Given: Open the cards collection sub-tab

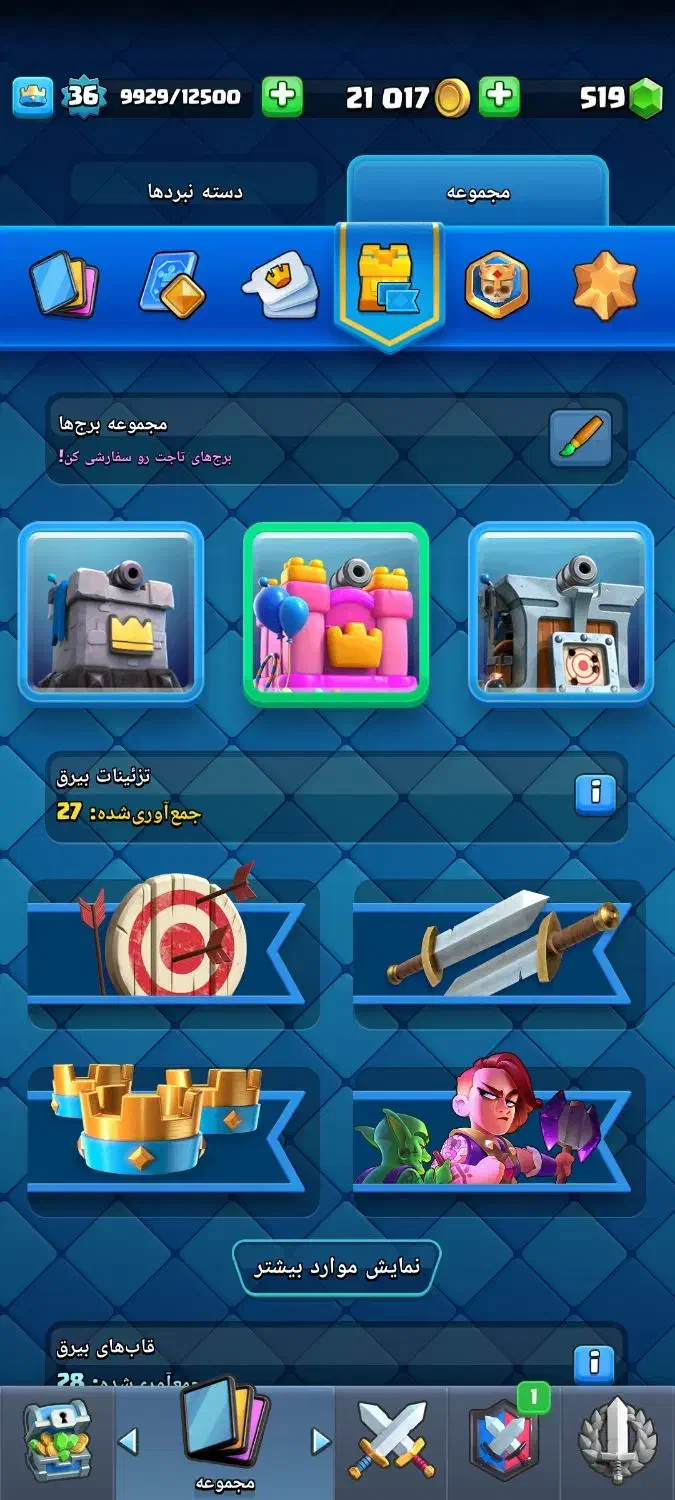Looking at the screenshot, I should coord(63,283).
